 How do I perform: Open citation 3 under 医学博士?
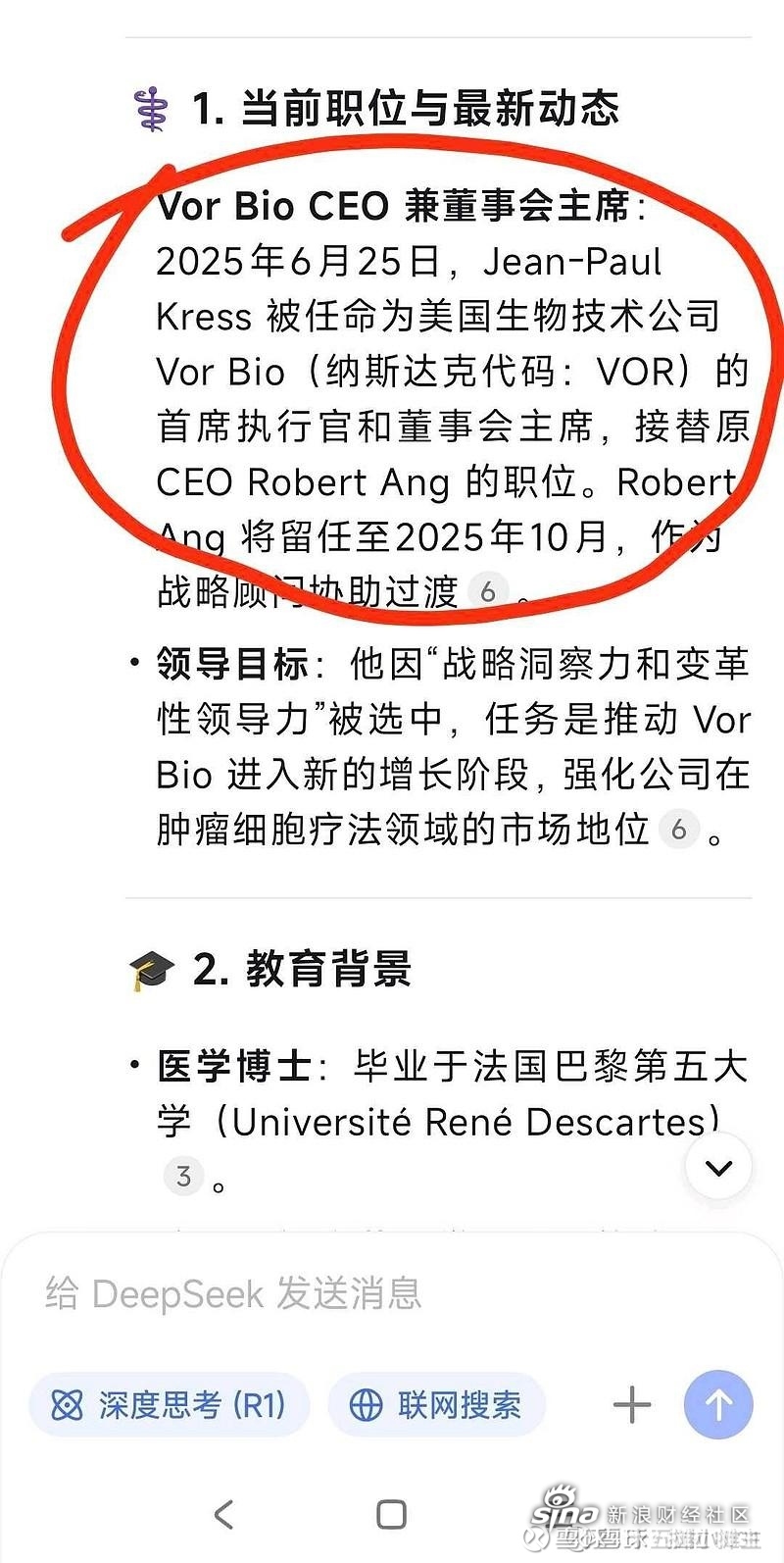(183, 1176)
